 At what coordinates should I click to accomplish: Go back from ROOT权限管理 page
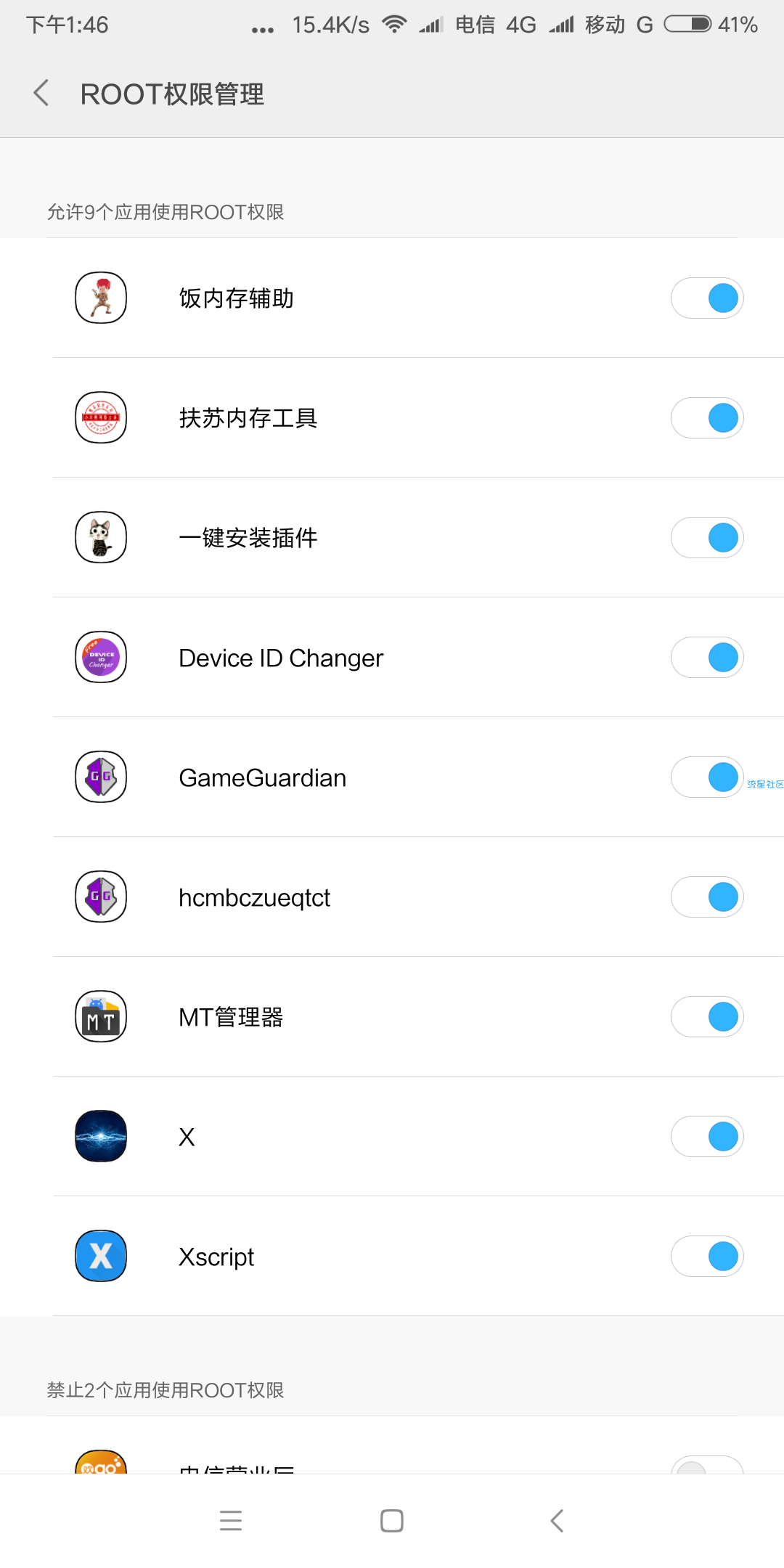point(41,94)
